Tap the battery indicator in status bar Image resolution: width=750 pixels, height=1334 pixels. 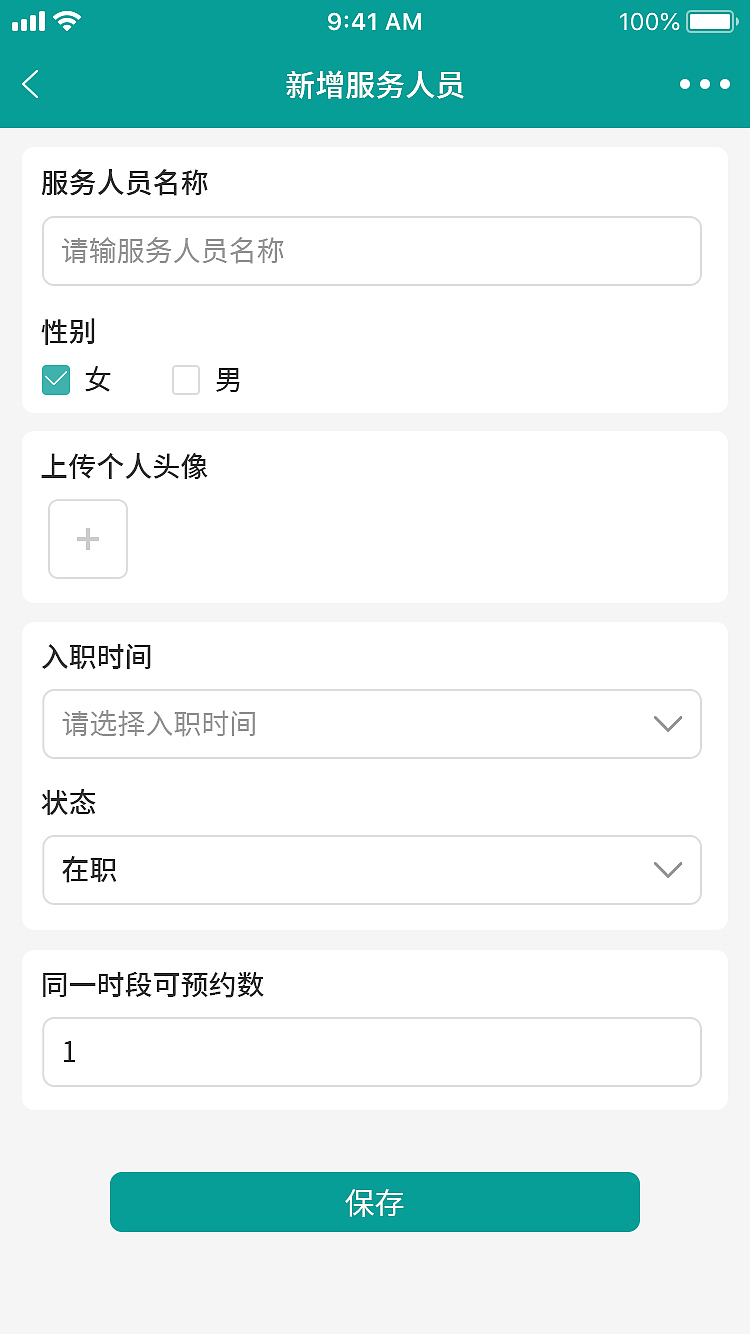click(708, 20)
